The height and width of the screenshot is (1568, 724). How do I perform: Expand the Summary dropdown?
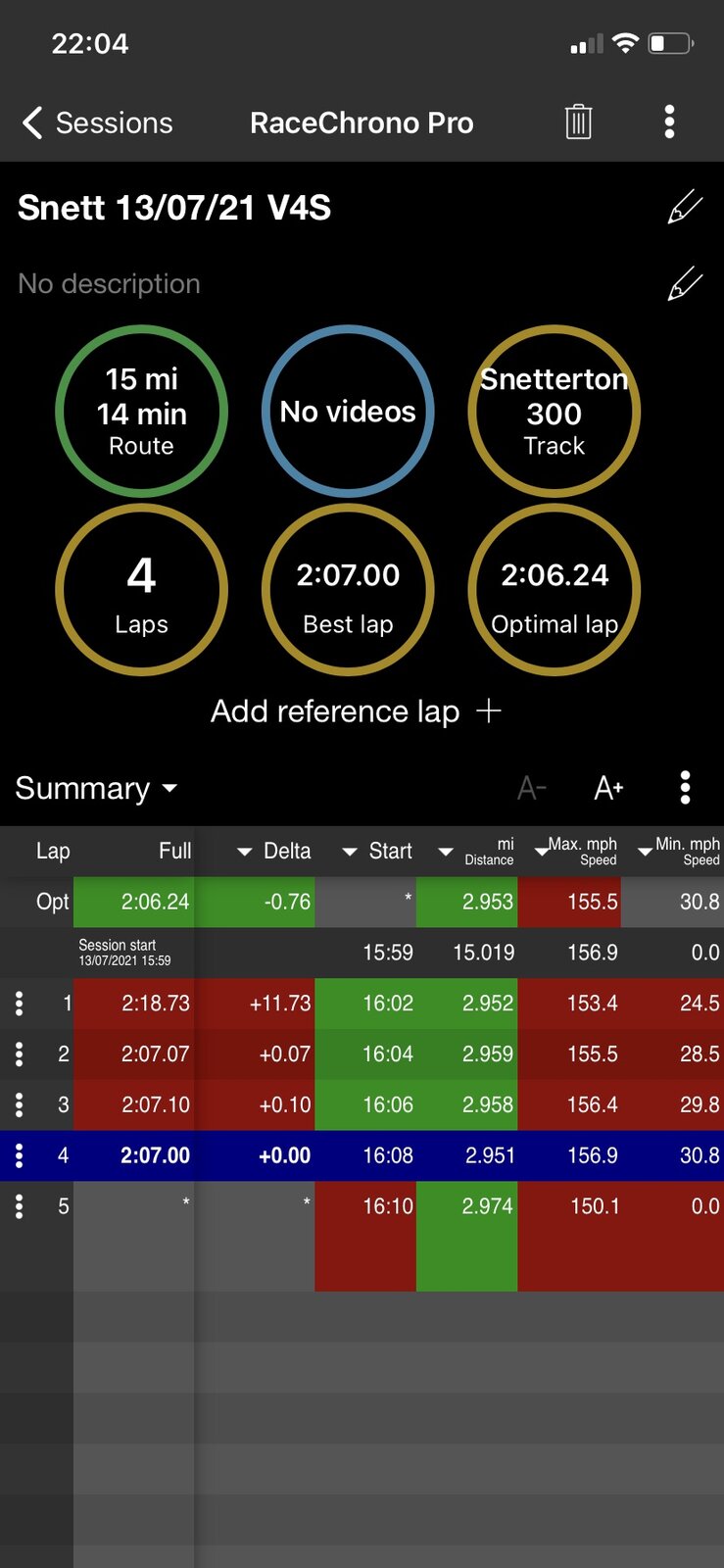[96, 788]
